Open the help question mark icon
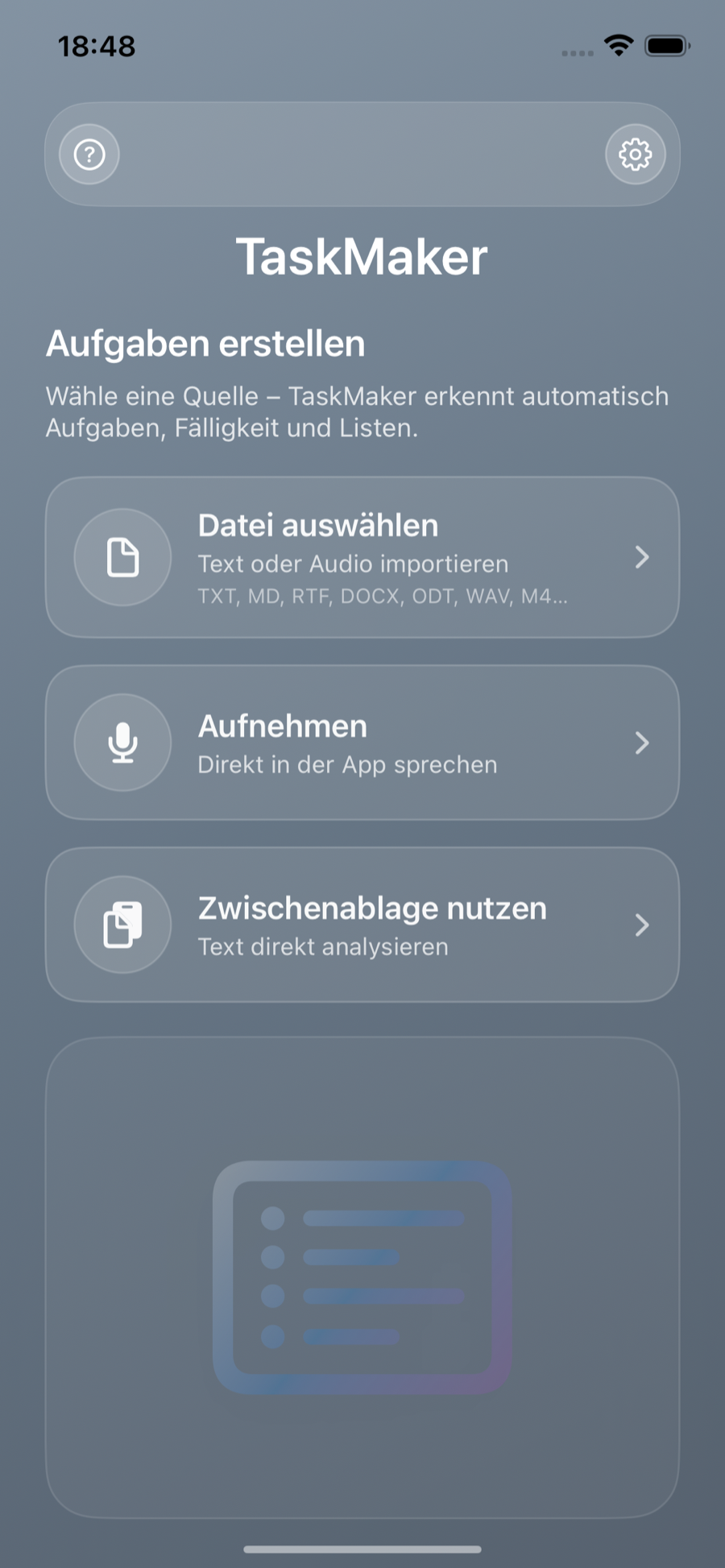725x1568 pixels. [x=89, y=154]
